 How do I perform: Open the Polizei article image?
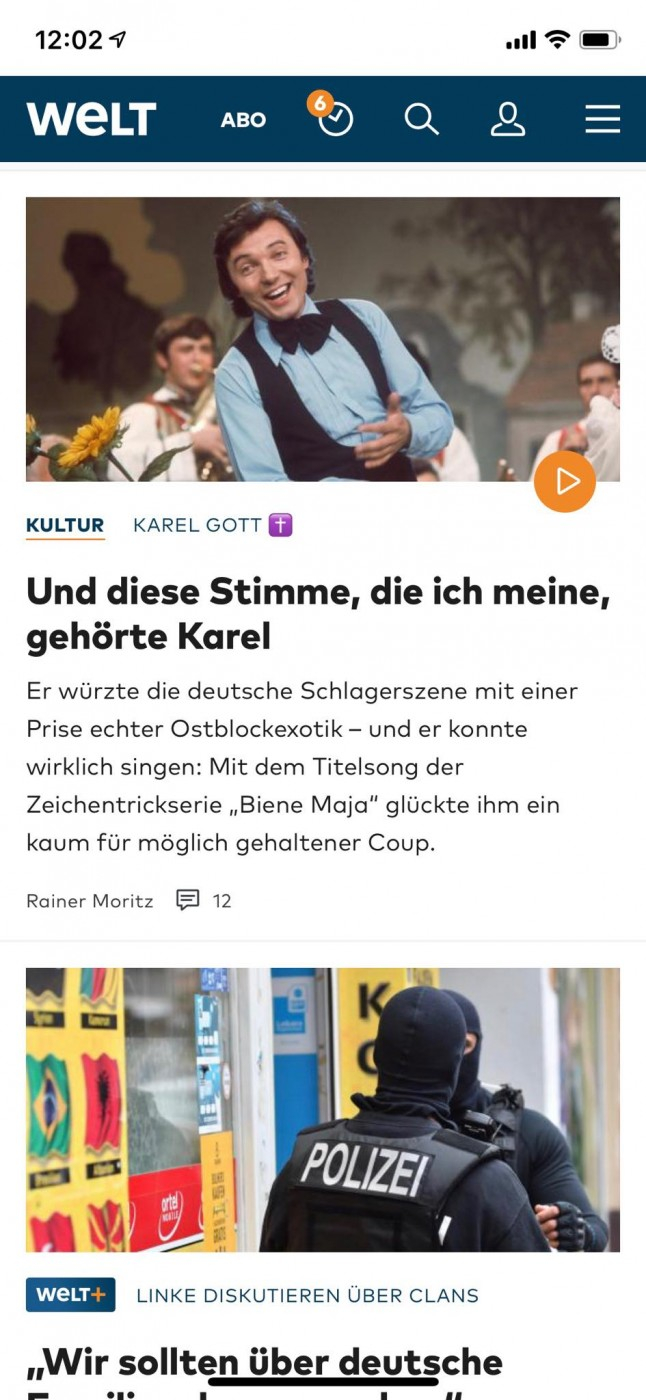[323, 1110]
